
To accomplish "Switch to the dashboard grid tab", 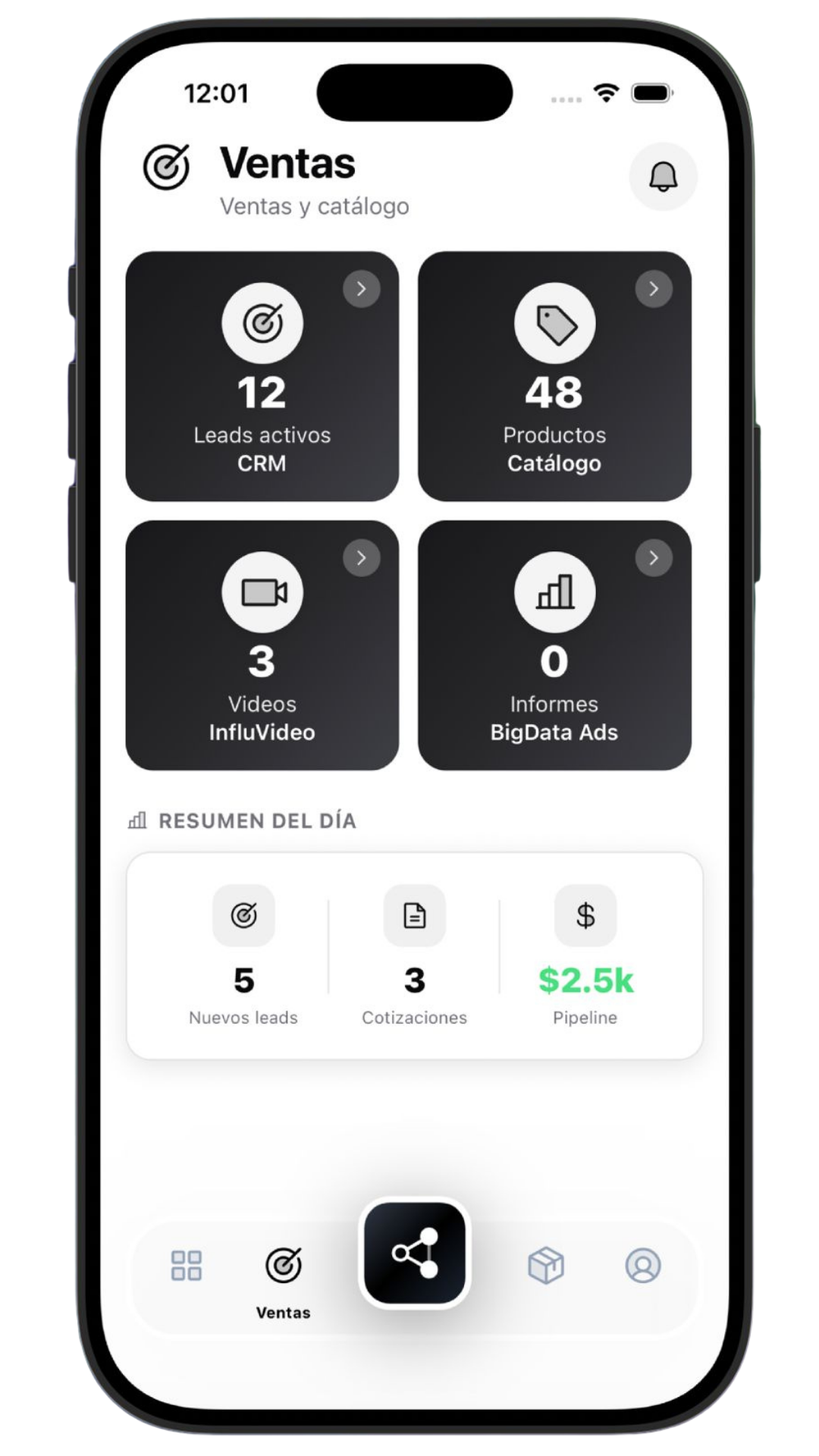I will pos(187,1266).
